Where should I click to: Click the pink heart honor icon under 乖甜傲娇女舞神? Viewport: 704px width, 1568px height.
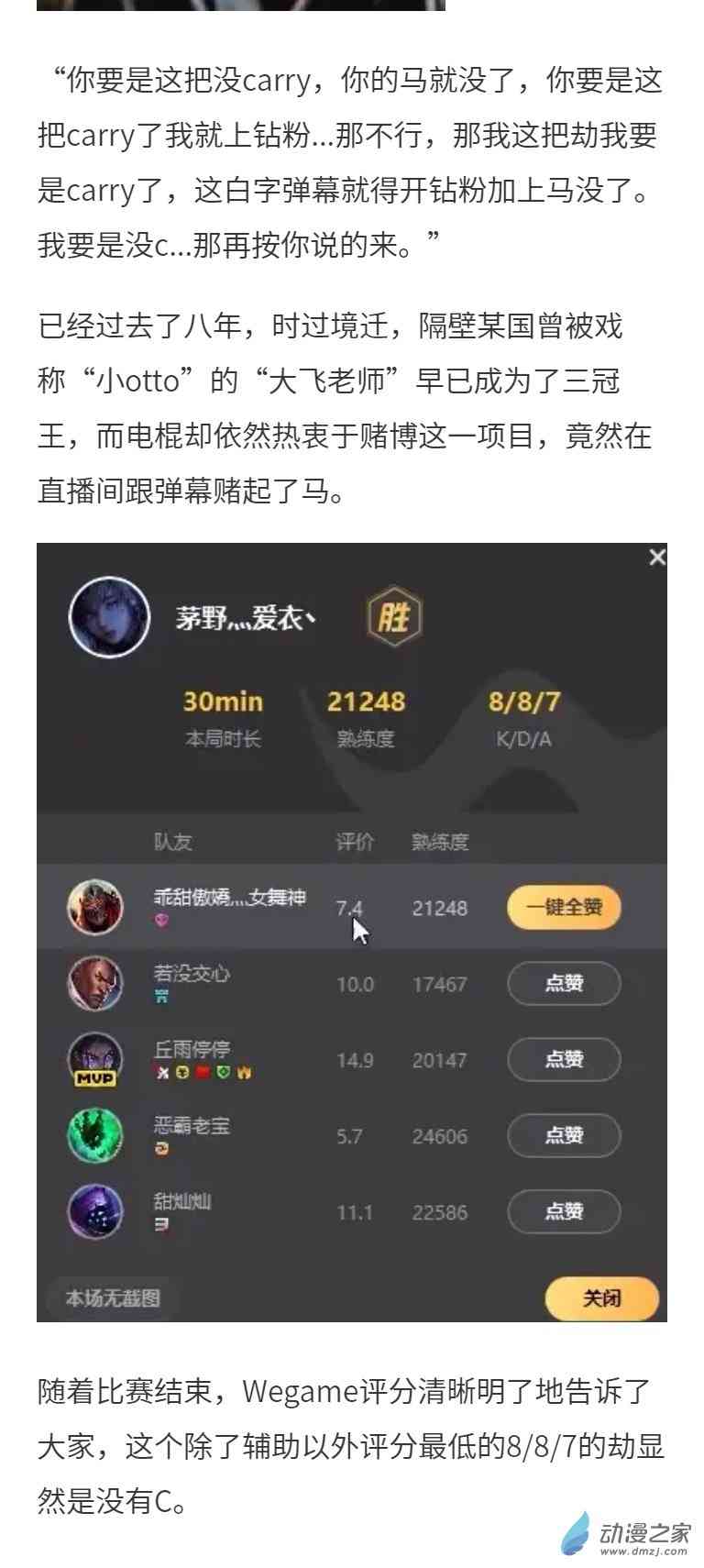(x=161, y=919)
